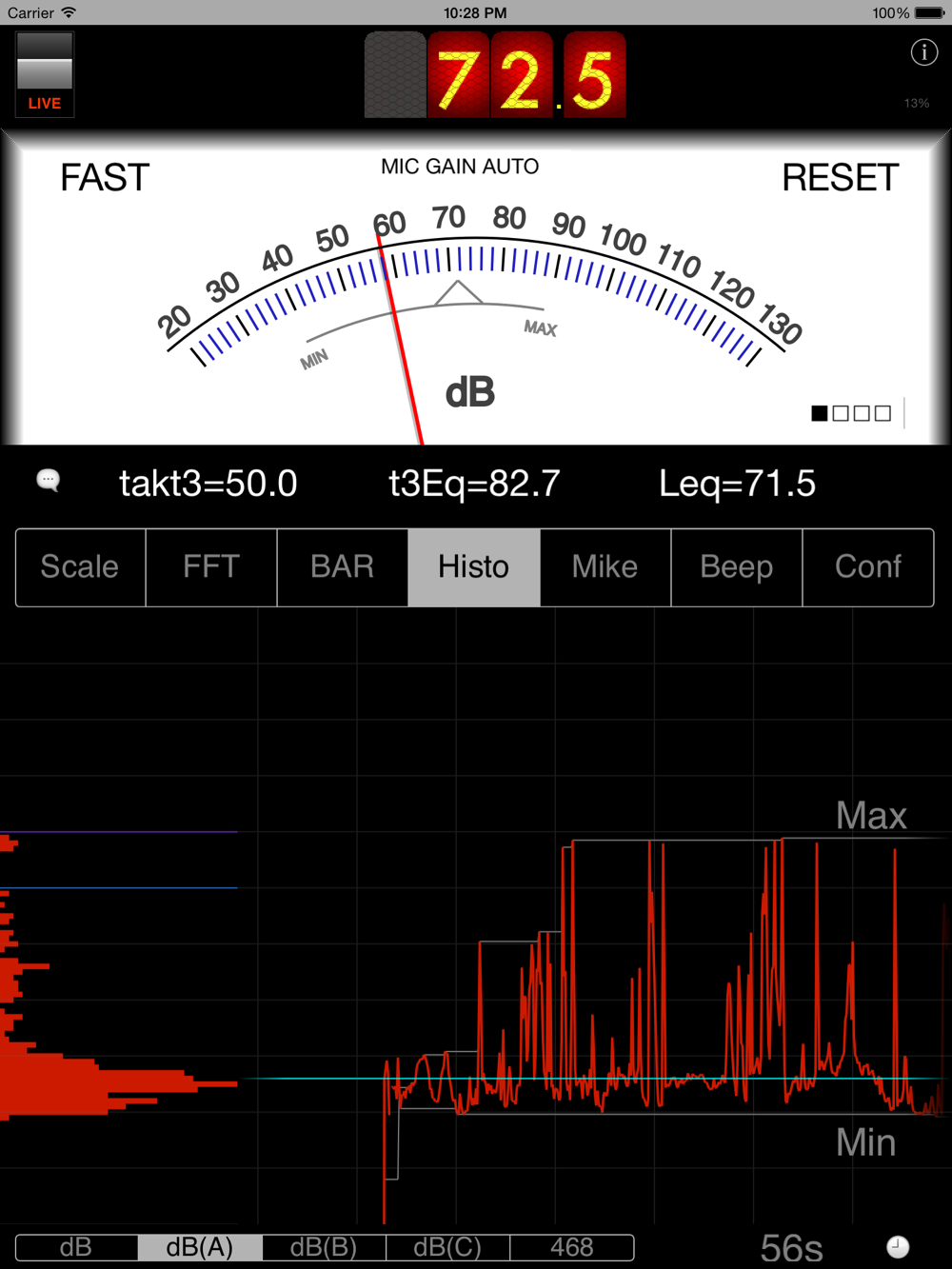
Task: Switch to the FFT tab
Action: click(211, 567)
